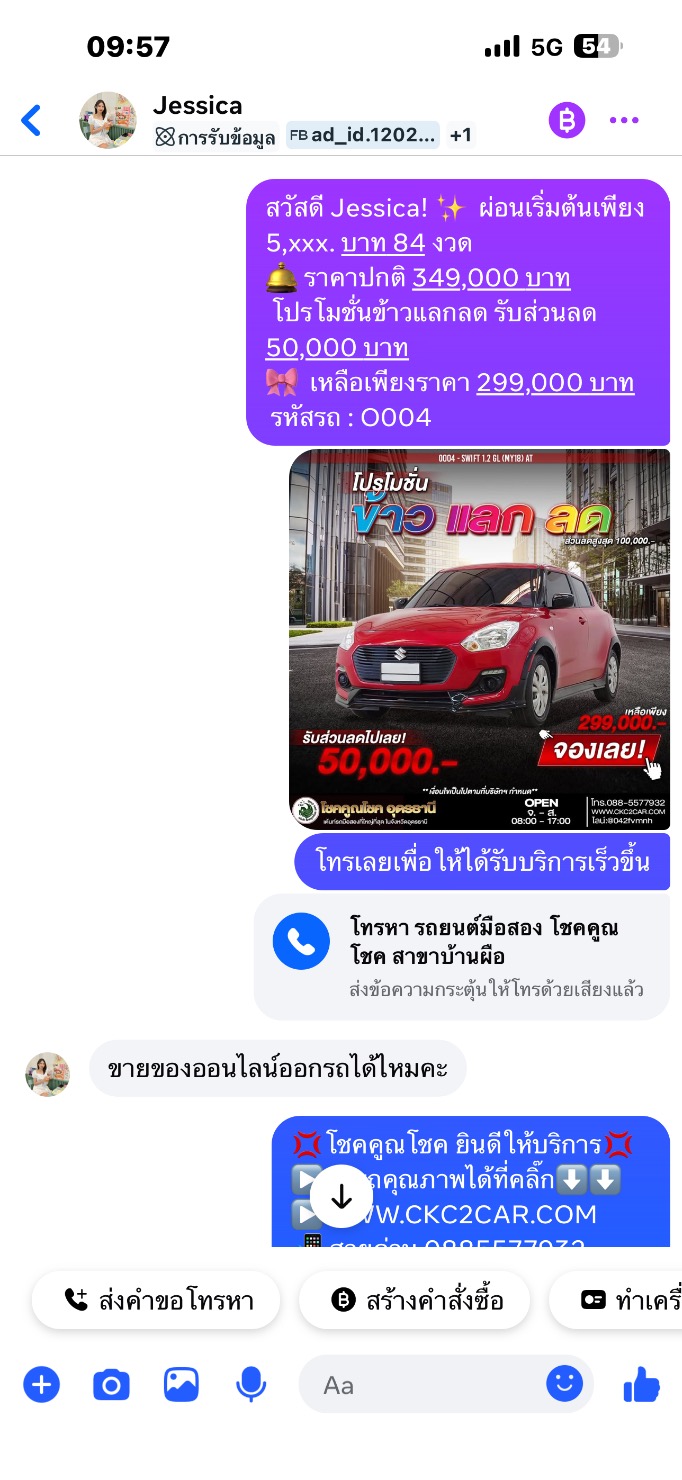Screen dimensions: 682x1480
Task: Open the plus attachments menu
Action: click(42, 1385)
